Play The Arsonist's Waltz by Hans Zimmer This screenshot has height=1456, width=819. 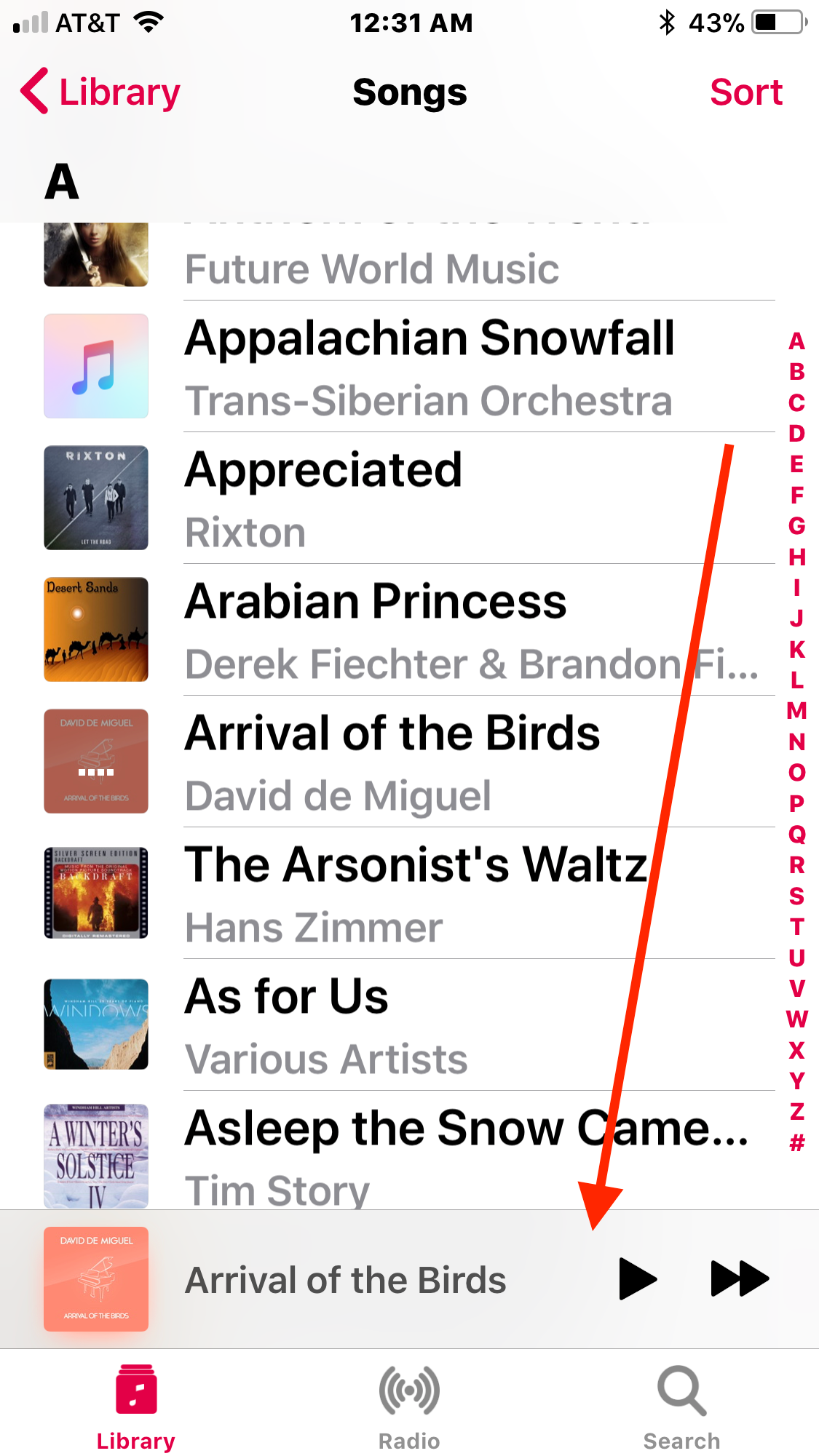(x=409, y=894)
